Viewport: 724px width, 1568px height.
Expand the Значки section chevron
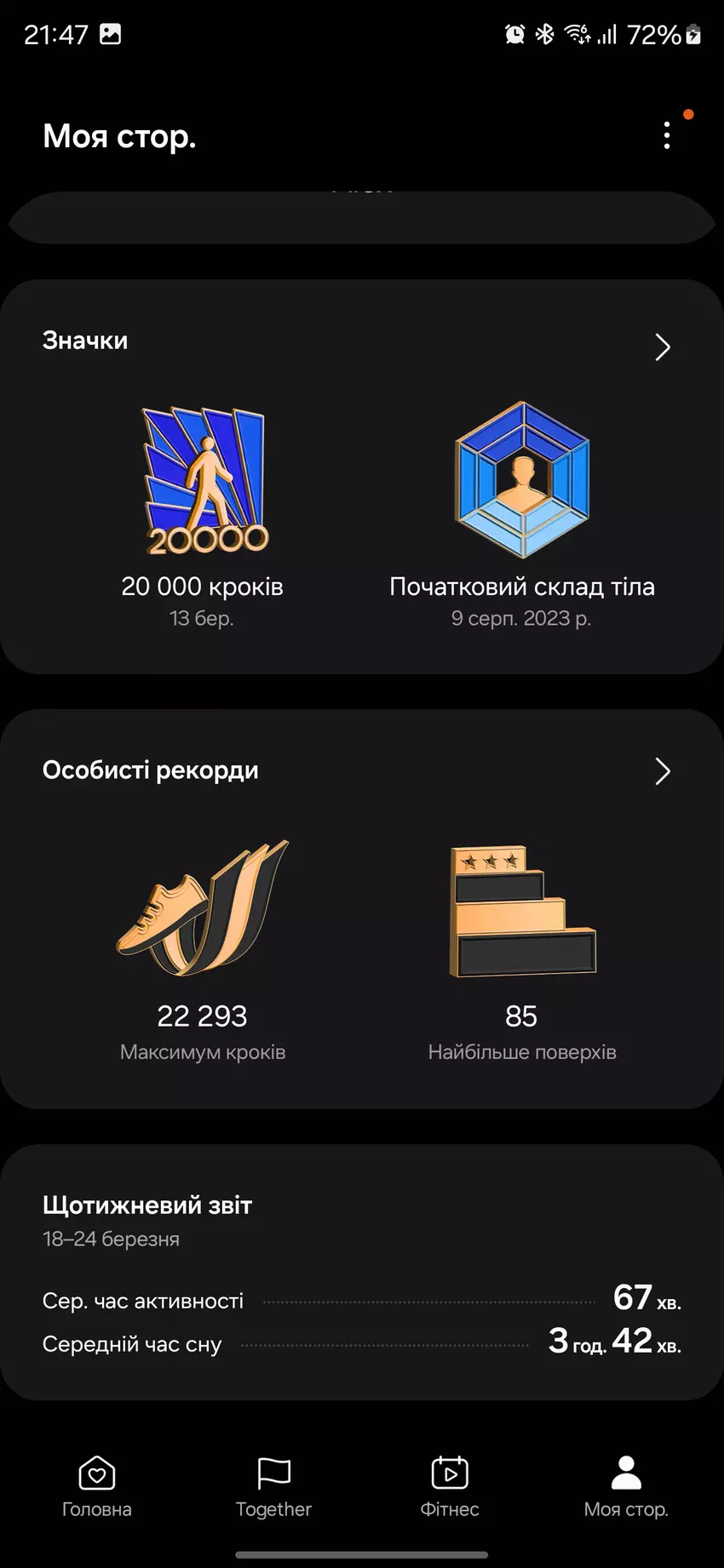tap(663, 346)
